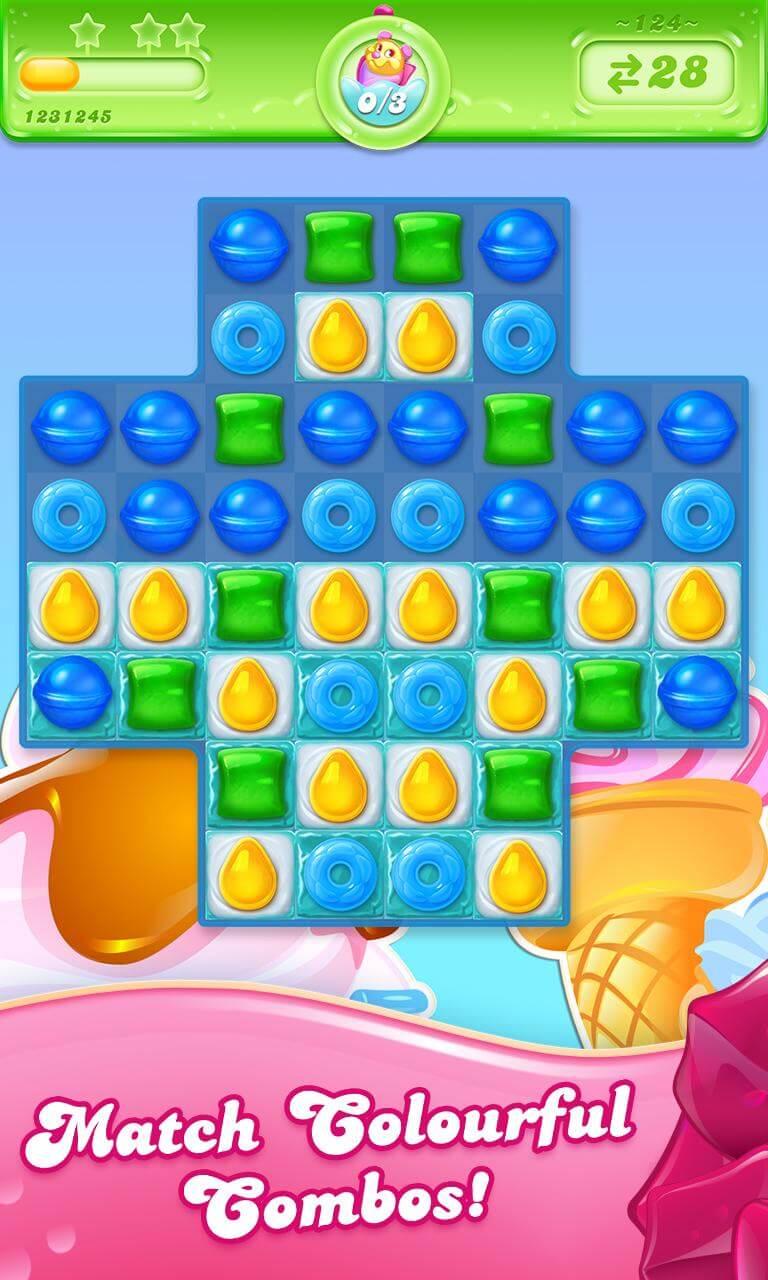Tap the first star above the progress bar

(x=88, y=28)
